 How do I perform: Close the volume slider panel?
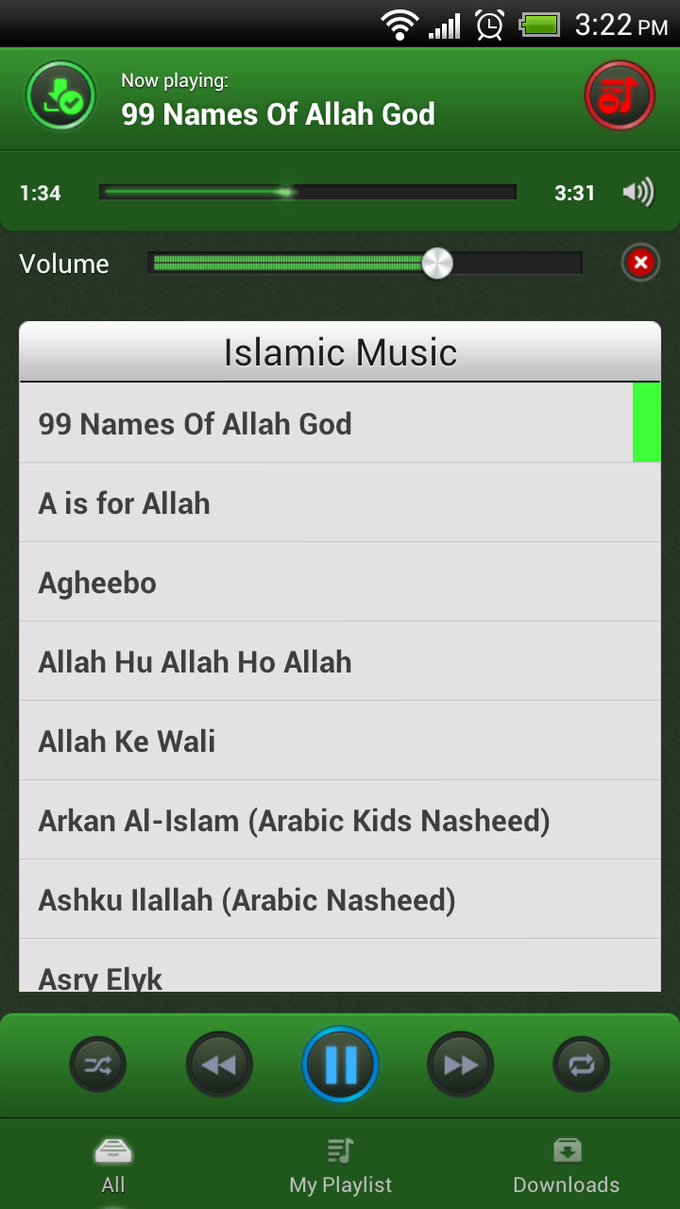[x=640, y=263]
